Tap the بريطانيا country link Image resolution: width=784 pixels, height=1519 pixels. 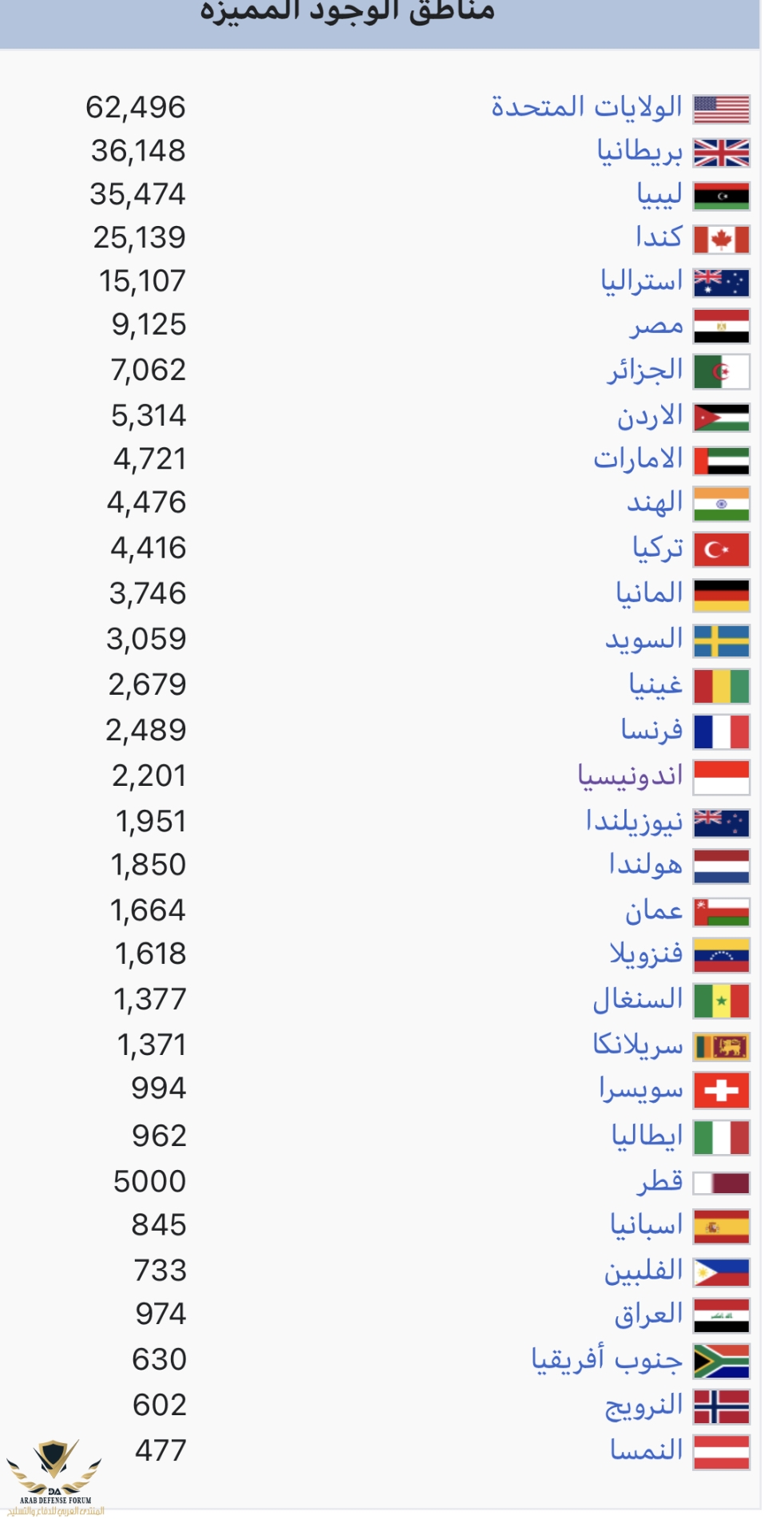pyautogui.click(x=639, y=151)
